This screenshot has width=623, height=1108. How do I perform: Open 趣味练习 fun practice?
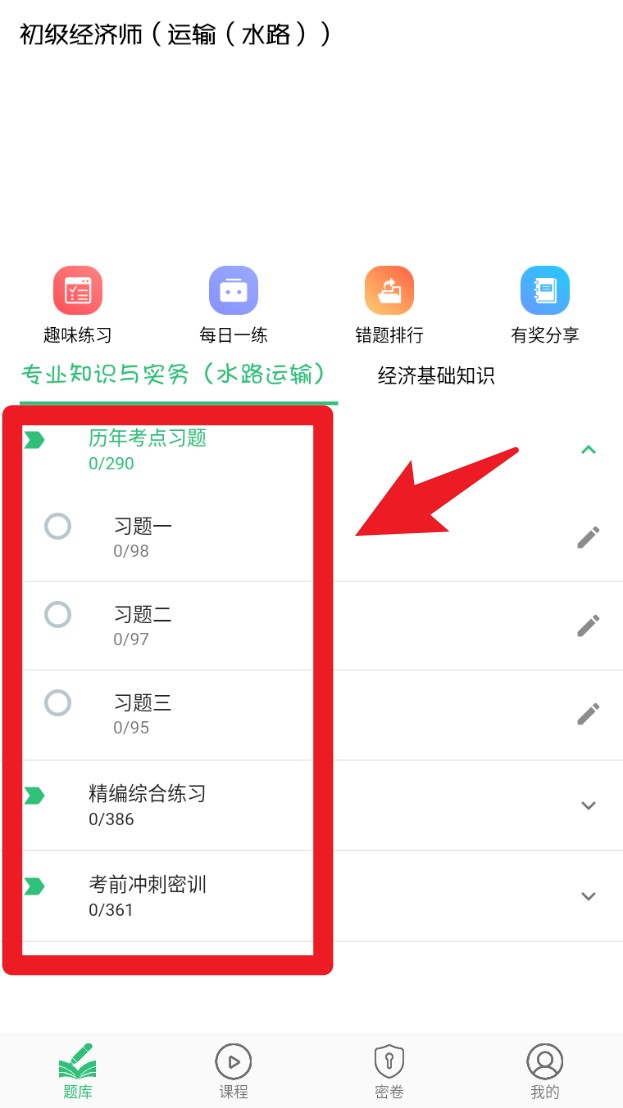(x=77, y=304)
